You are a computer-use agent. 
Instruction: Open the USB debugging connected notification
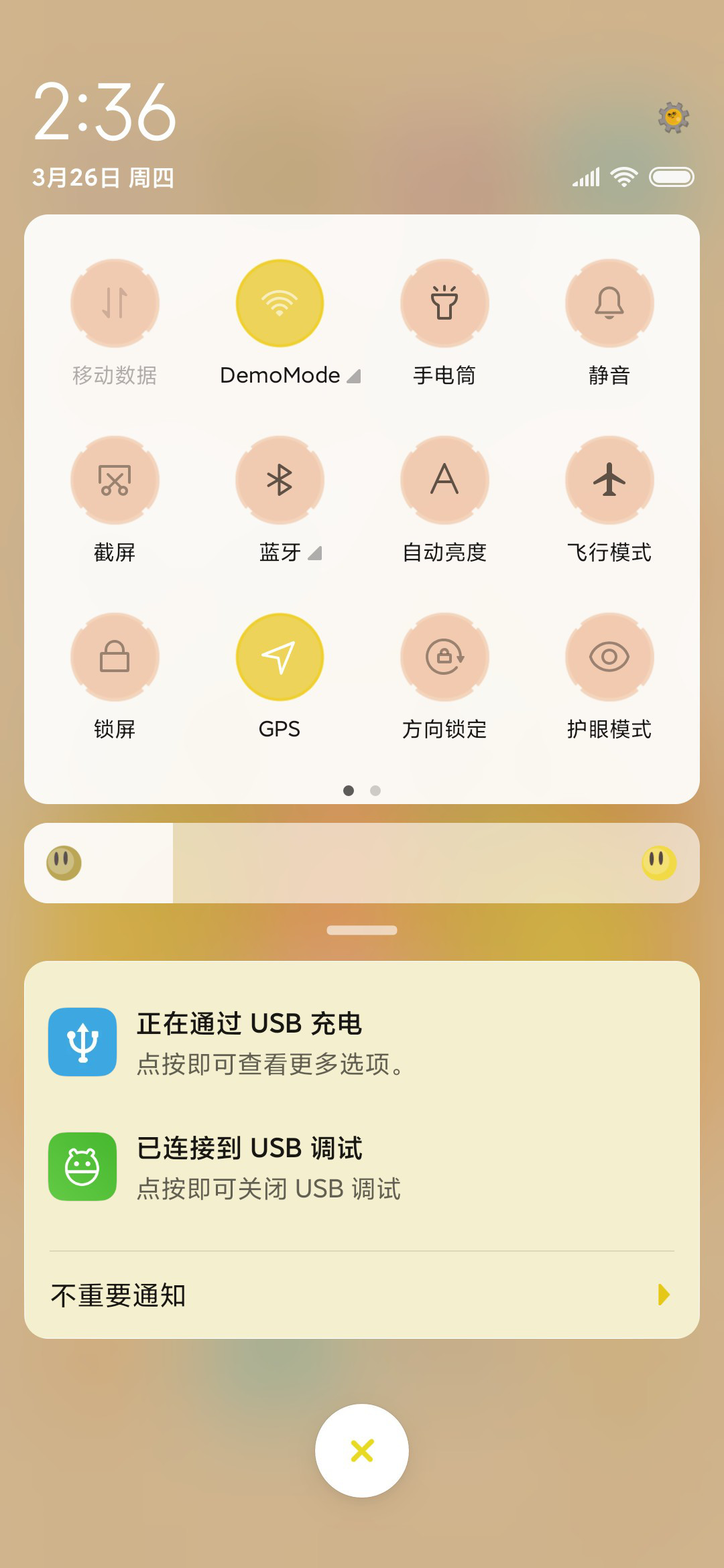pos(362,1167)
